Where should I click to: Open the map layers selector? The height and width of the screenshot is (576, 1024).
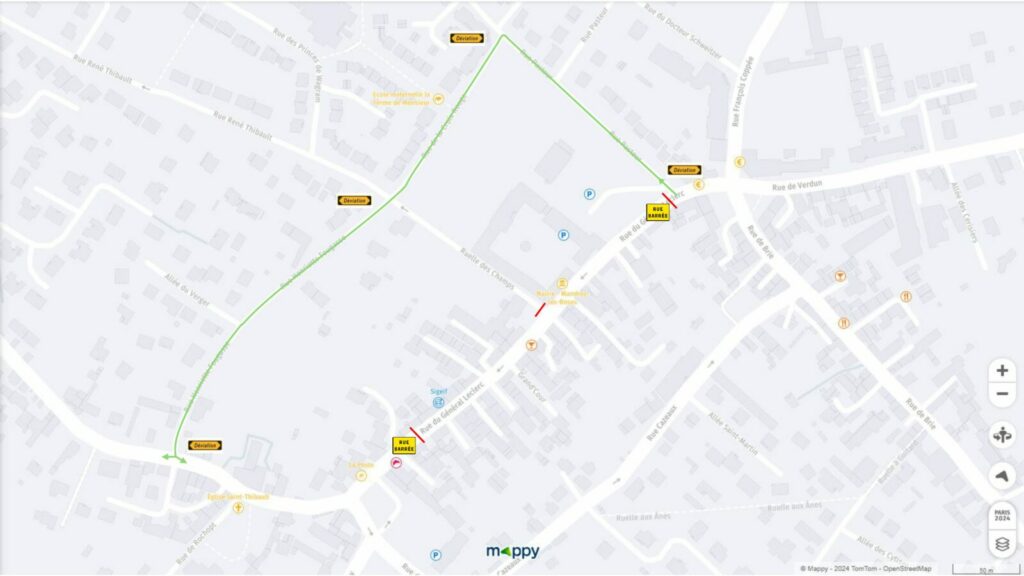click(x=1002, y=545)
